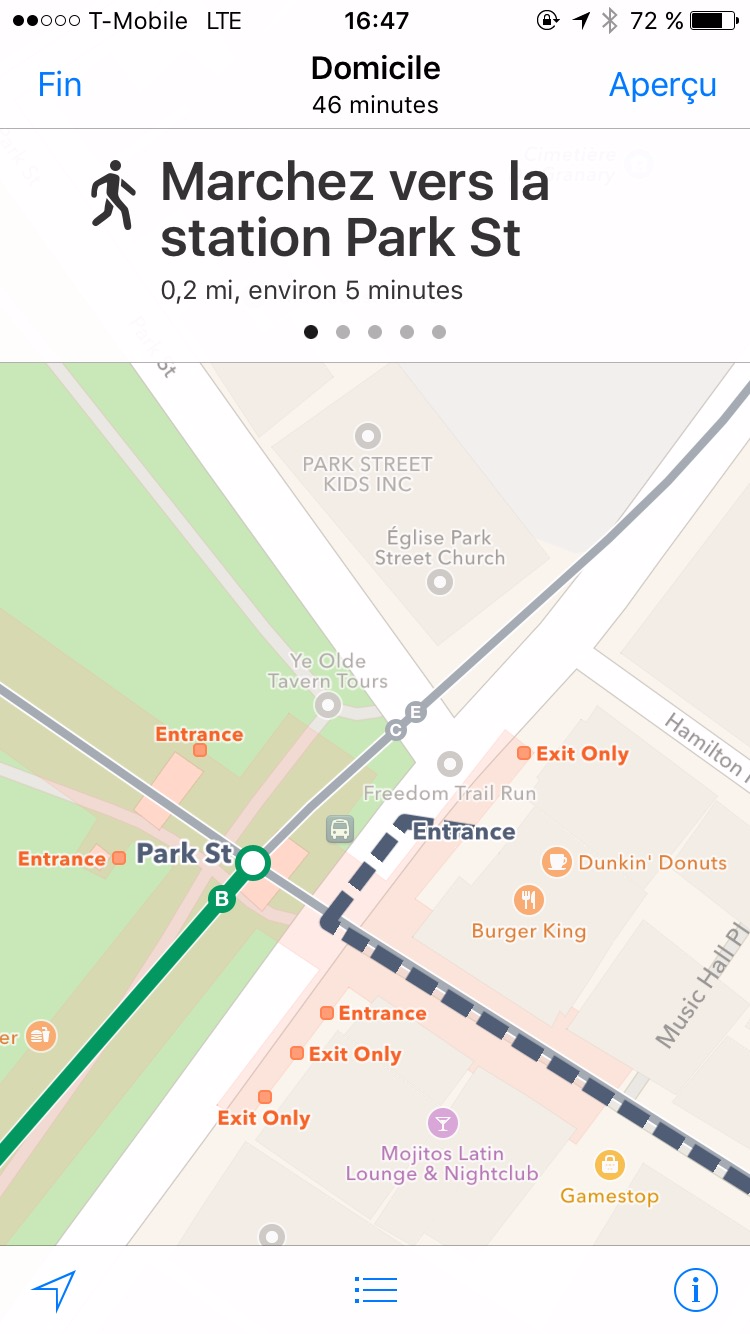Tap the bus stop icon
Image resolution: width=750 pixels, height=1334 pixels.
[x=340, y=828]
